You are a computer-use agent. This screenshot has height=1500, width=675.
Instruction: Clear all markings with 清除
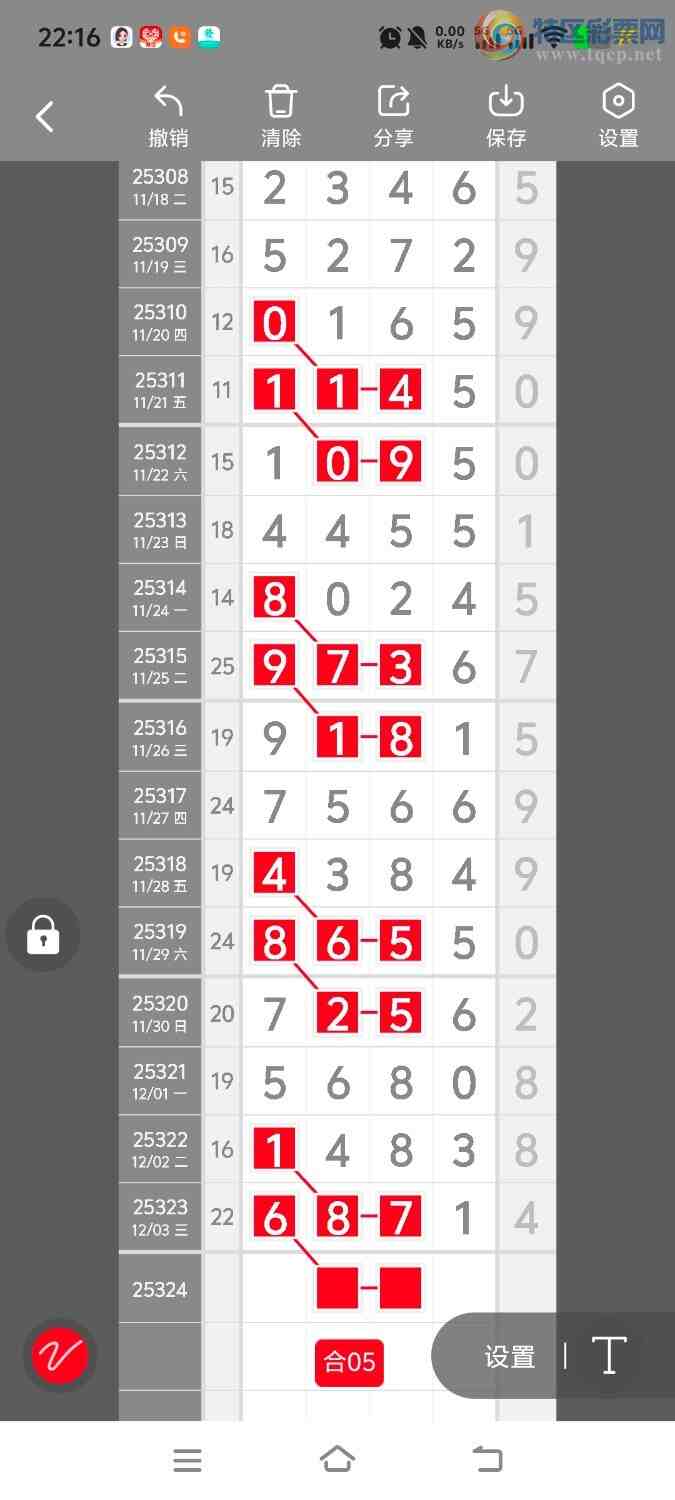[x=281, y=116]
